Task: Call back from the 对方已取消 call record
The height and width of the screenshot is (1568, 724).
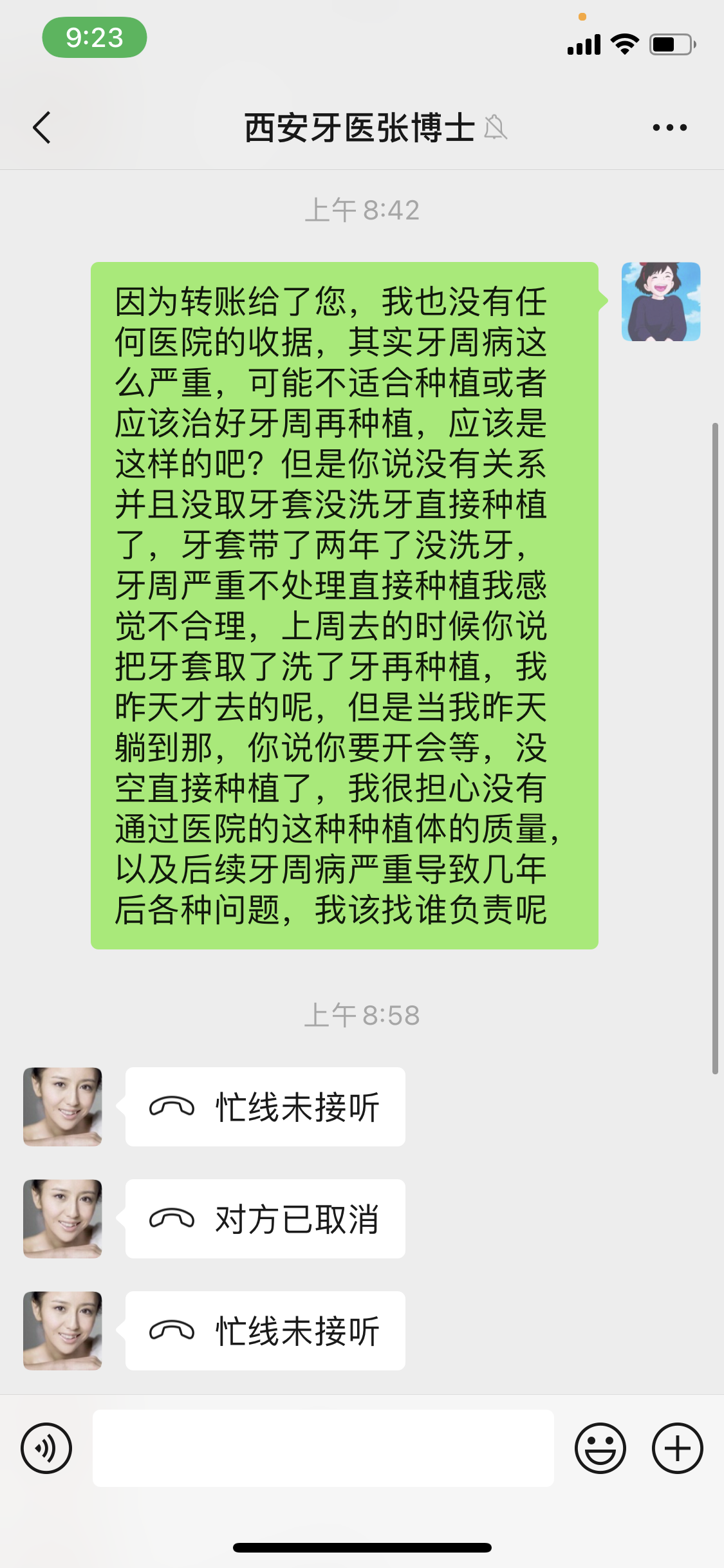Action: [265, 1218]
